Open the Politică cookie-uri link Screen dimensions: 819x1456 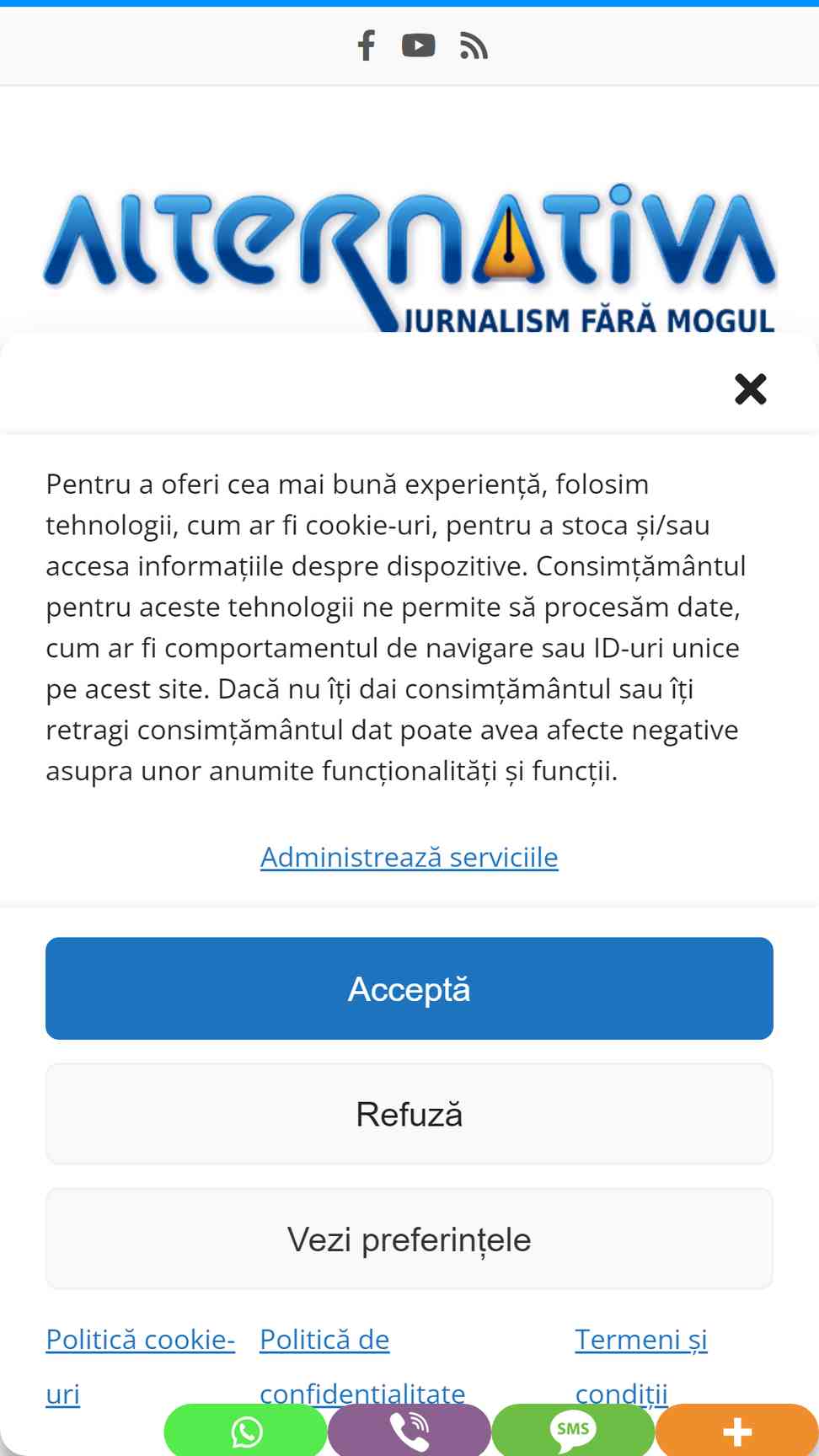point(140,1366)
